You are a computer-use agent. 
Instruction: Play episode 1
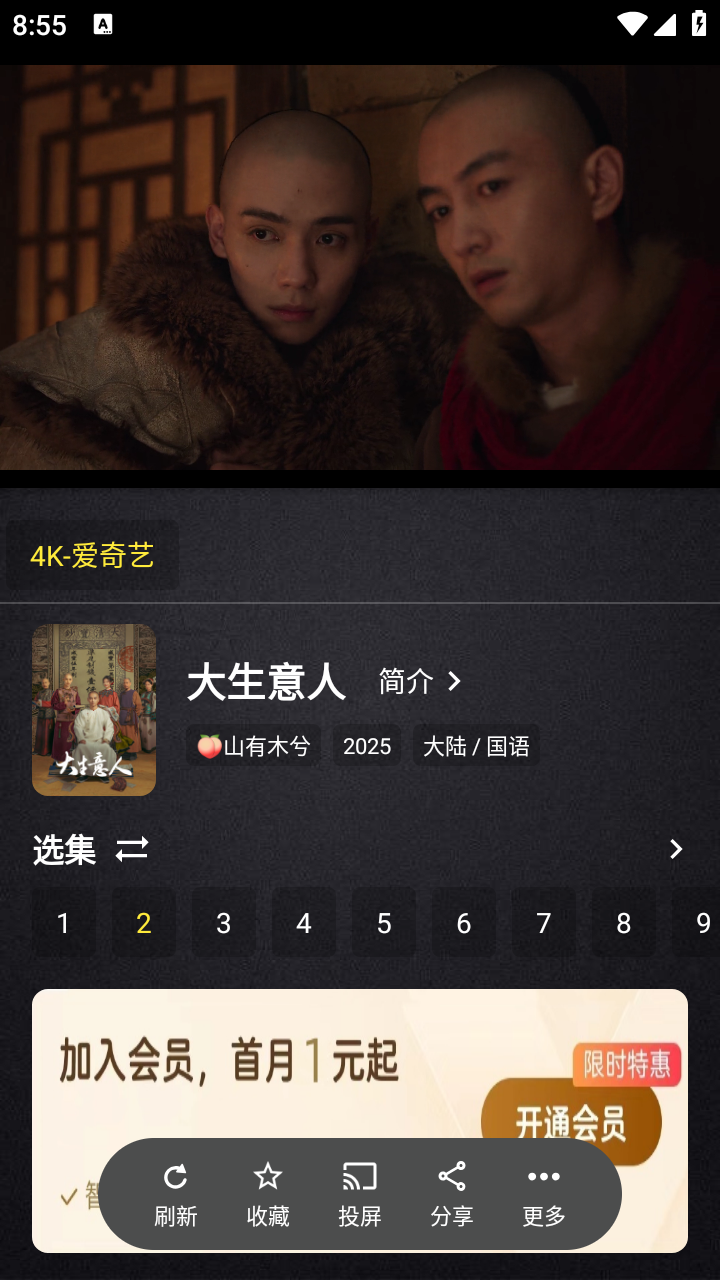(64, 922)
